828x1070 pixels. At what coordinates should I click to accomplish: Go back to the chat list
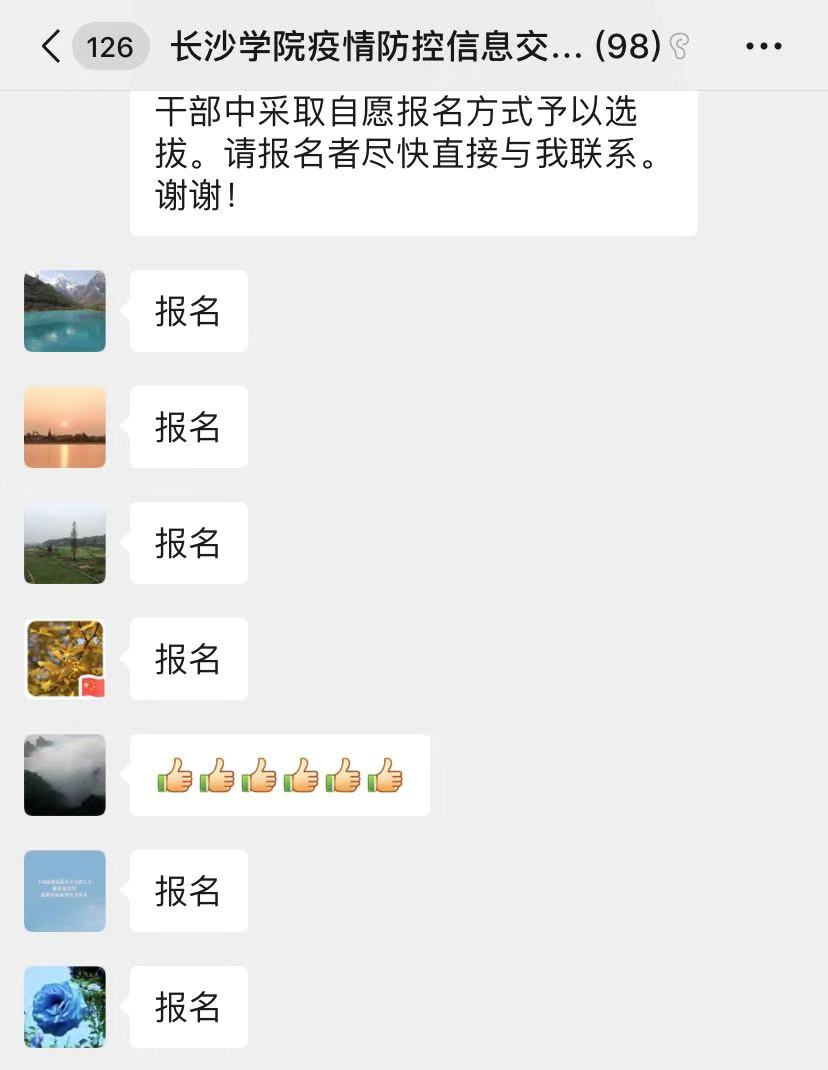(x=50, y=46)
